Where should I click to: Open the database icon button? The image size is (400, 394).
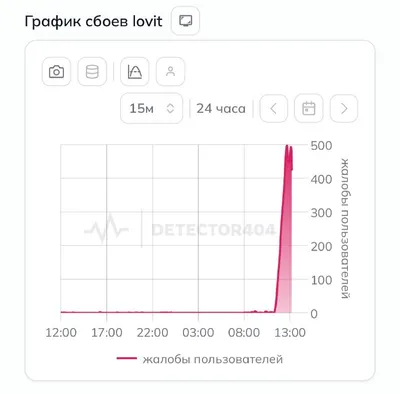(92, 72)
